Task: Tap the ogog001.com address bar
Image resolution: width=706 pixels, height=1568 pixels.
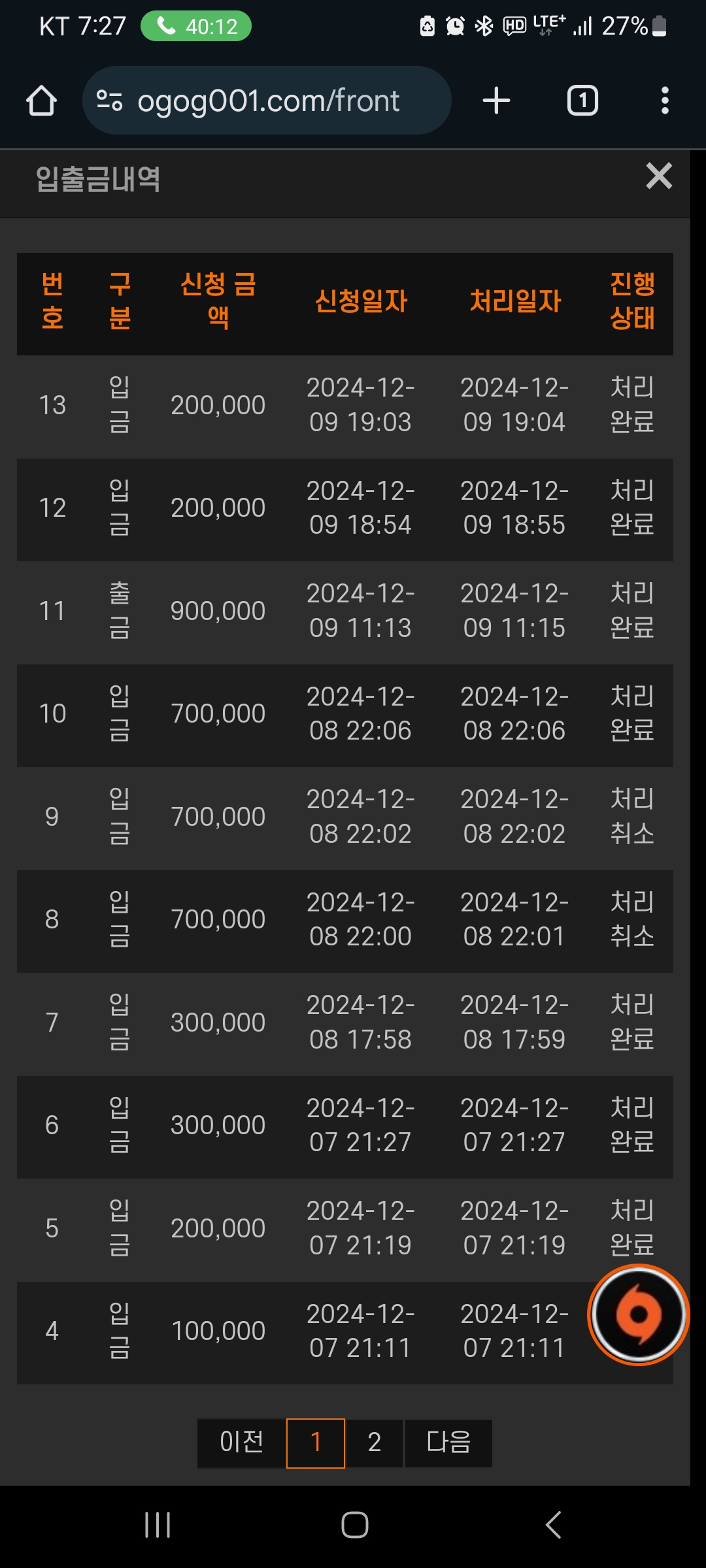Action: point(267,101)
